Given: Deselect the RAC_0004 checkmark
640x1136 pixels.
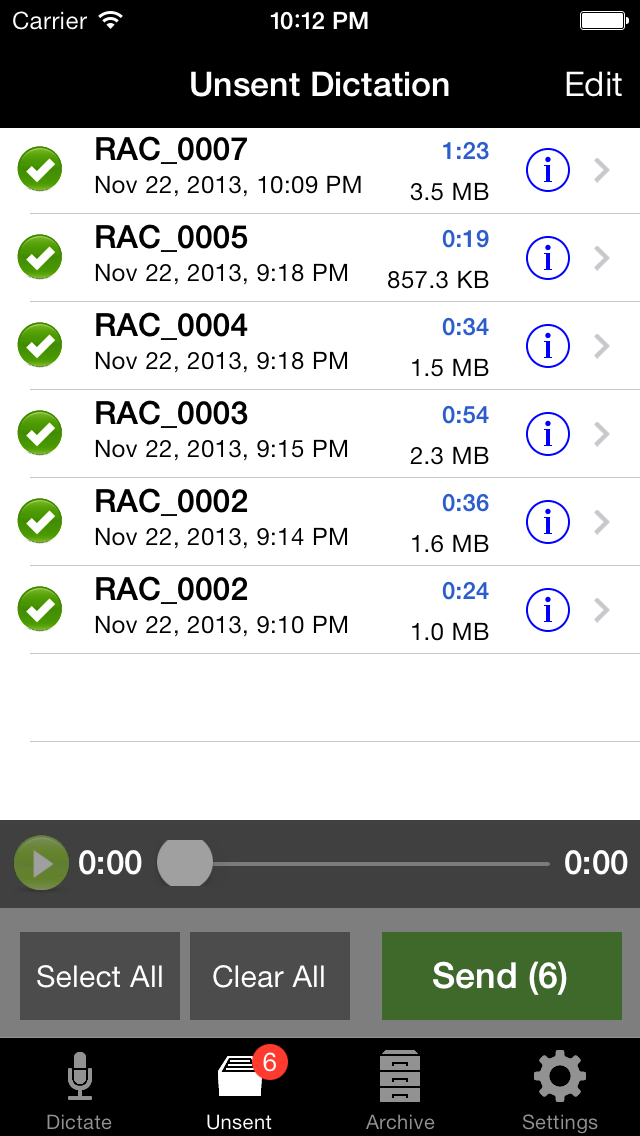Looking at the screenshot, I should coord(40,346).
